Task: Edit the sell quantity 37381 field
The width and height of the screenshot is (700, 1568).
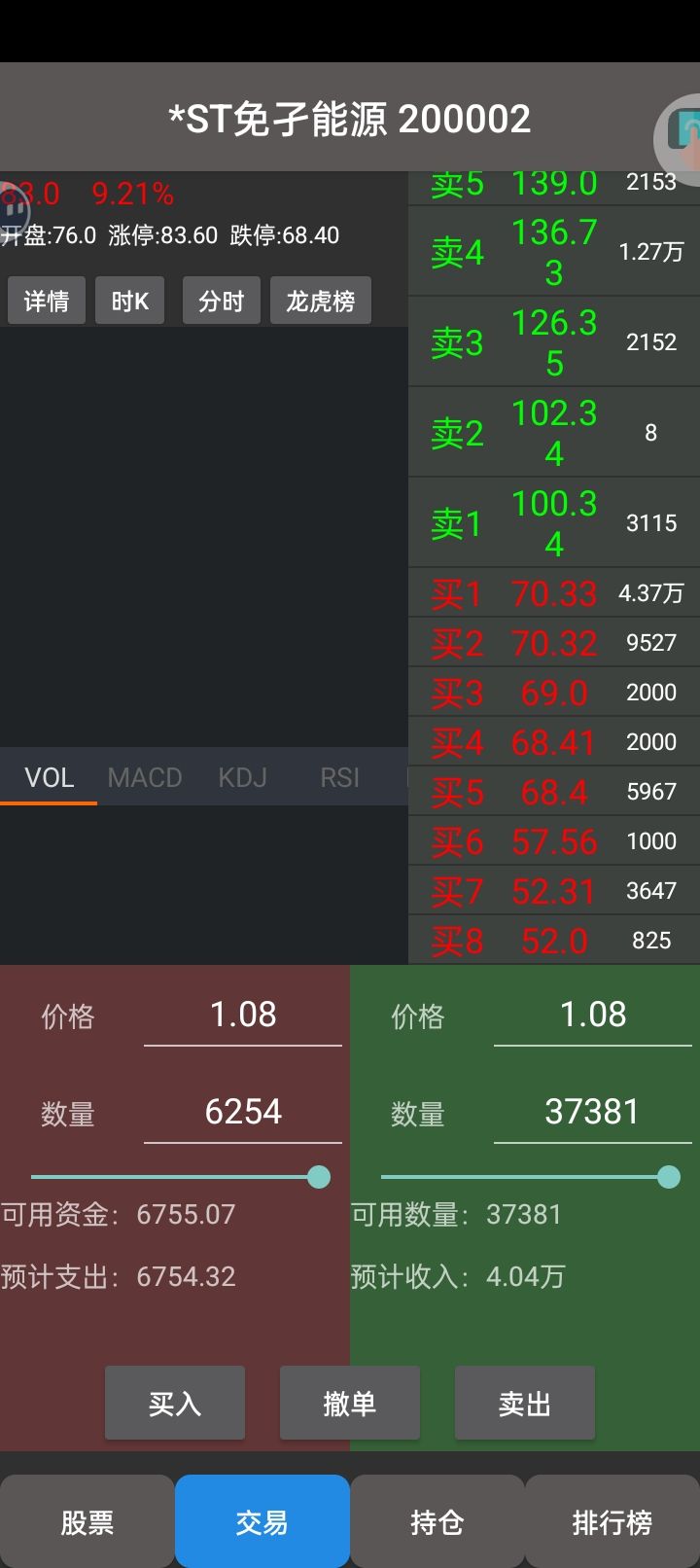Action: pyautogui.click(x=593, y=1113)
